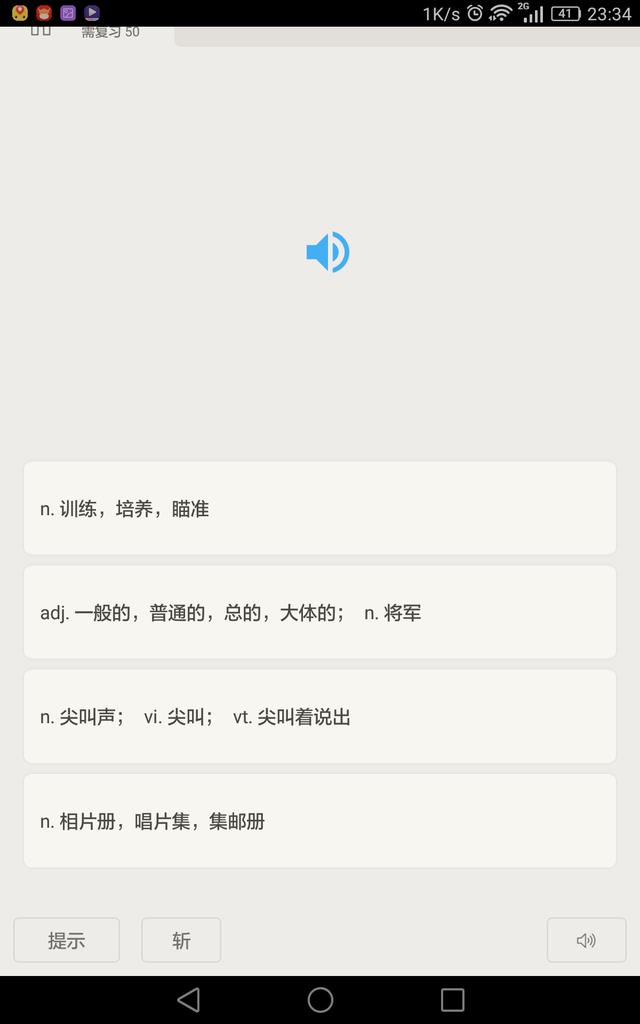The image size is (640, 1024).
Task: Select 'n. 相片册，唱片集，集邮册' option
Action: pyautogui.click(x=320, y=821)
